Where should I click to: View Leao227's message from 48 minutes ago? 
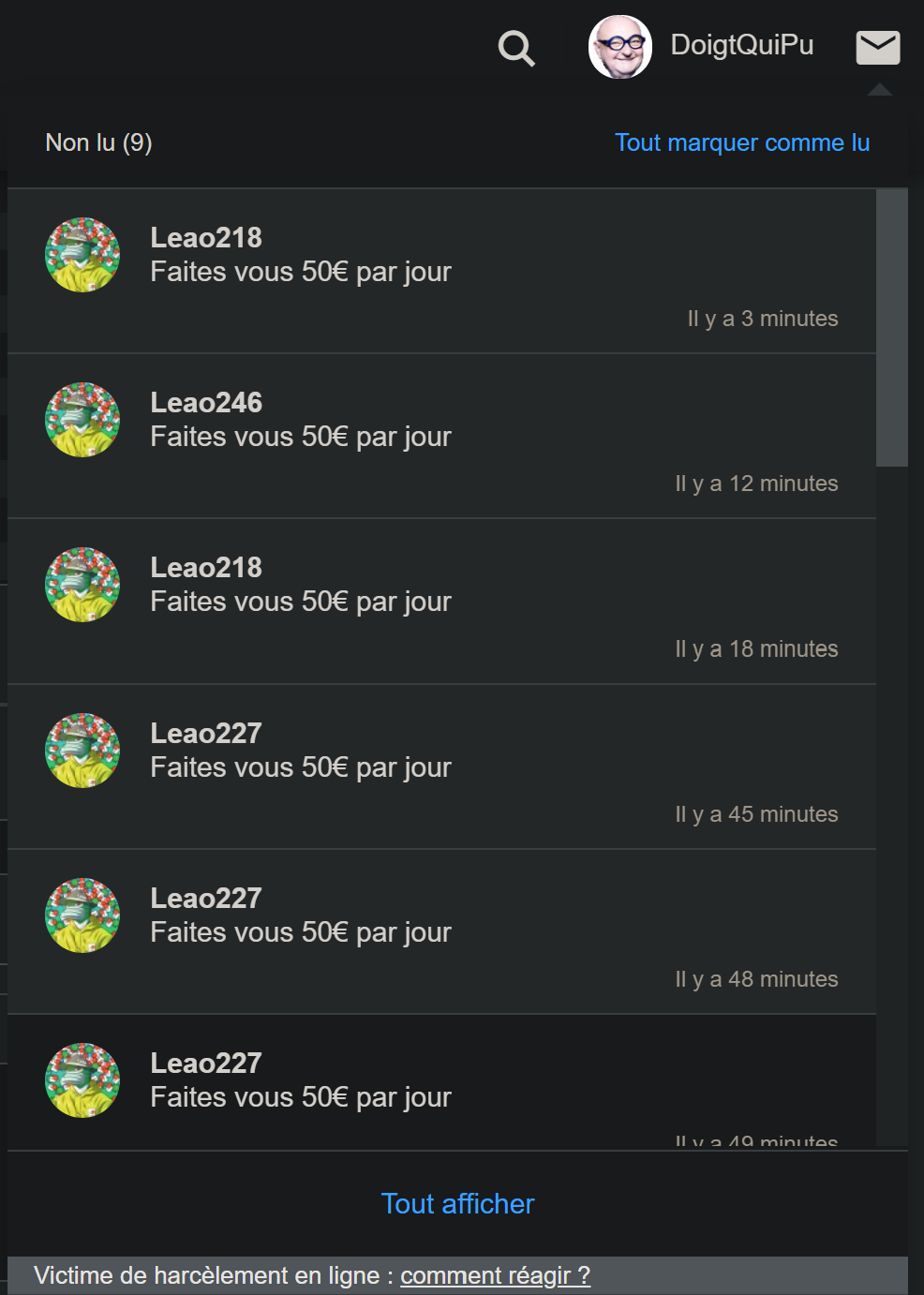point(441,931)
